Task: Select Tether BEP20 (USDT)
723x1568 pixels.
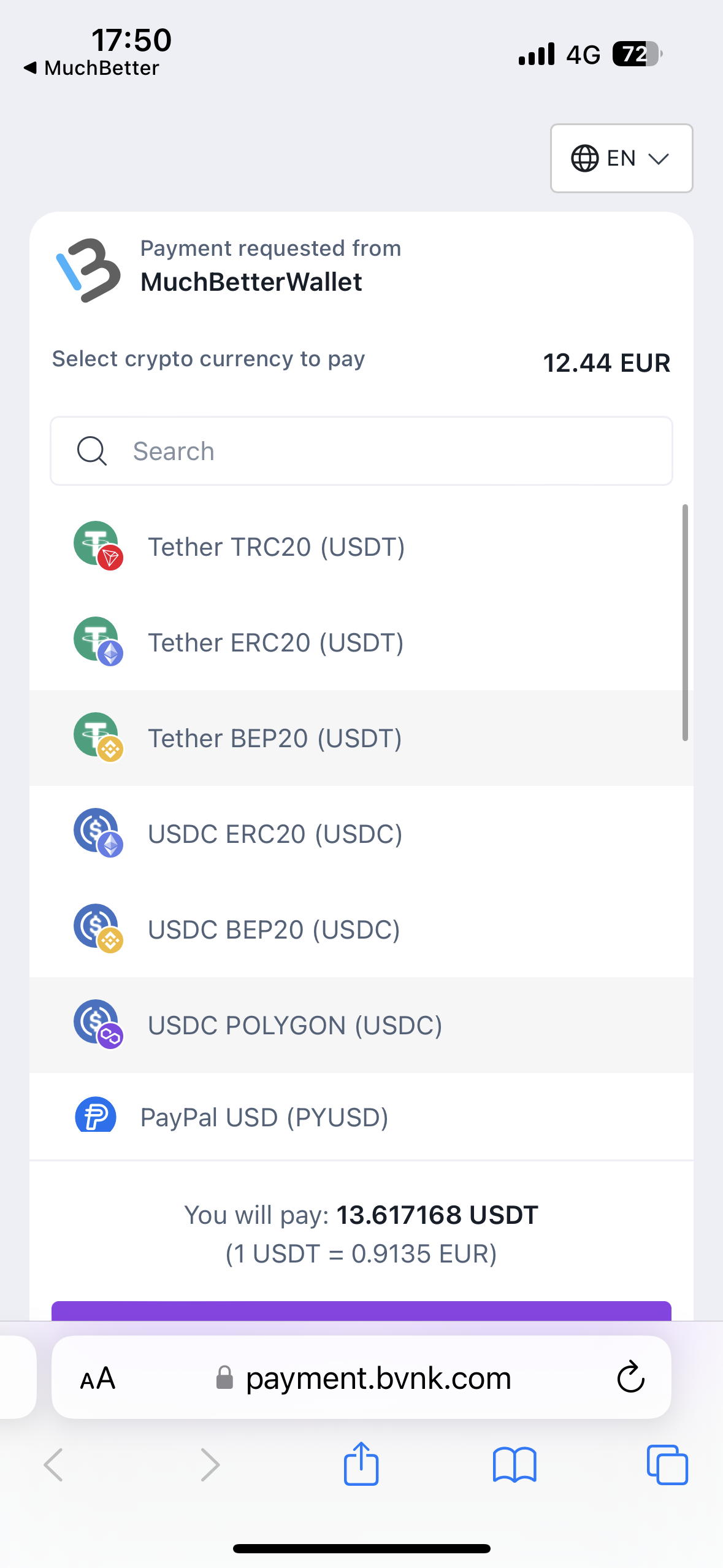Action: [x=361, y=738]
